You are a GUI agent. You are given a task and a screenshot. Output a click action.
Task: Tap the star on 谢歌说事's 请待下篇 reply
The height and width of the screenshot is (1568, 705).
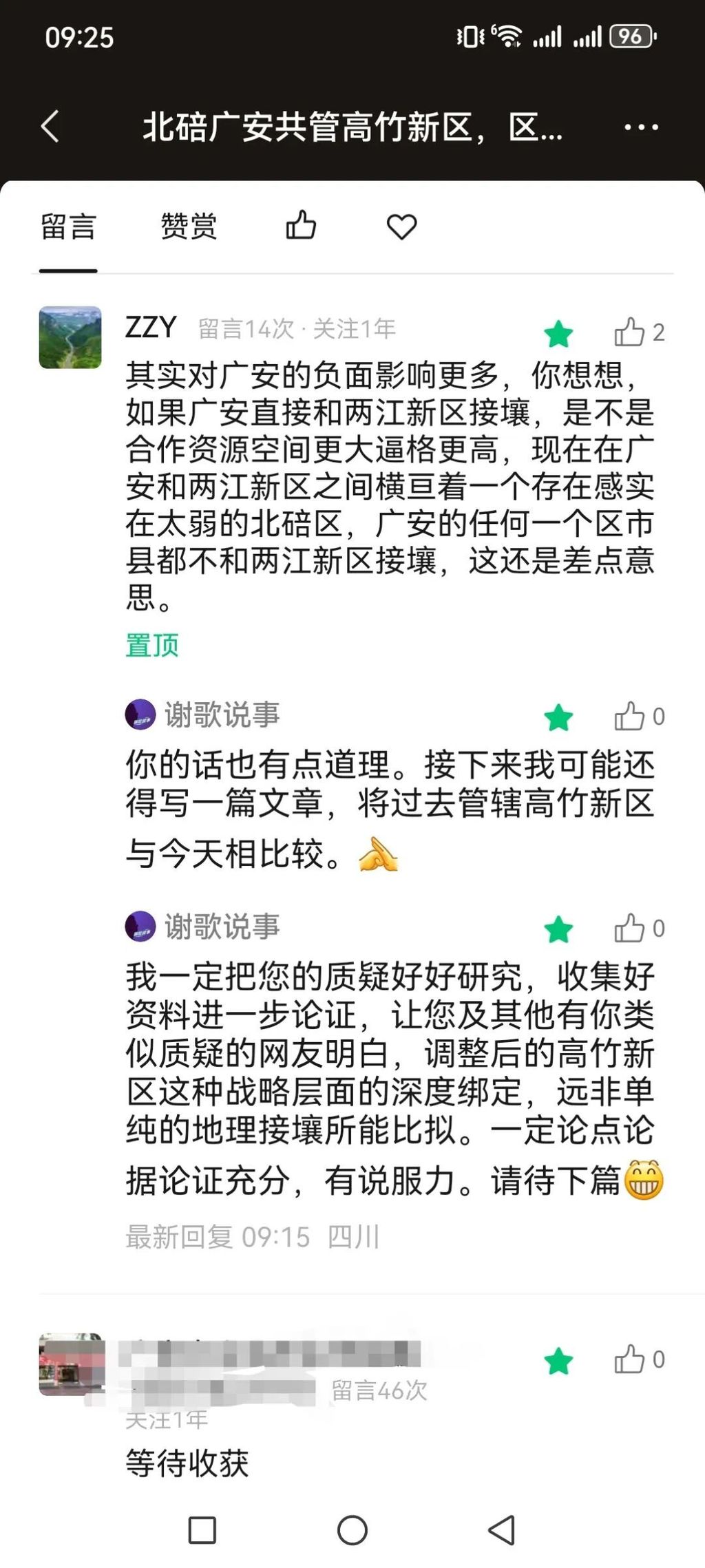click(x=558, y=930)
